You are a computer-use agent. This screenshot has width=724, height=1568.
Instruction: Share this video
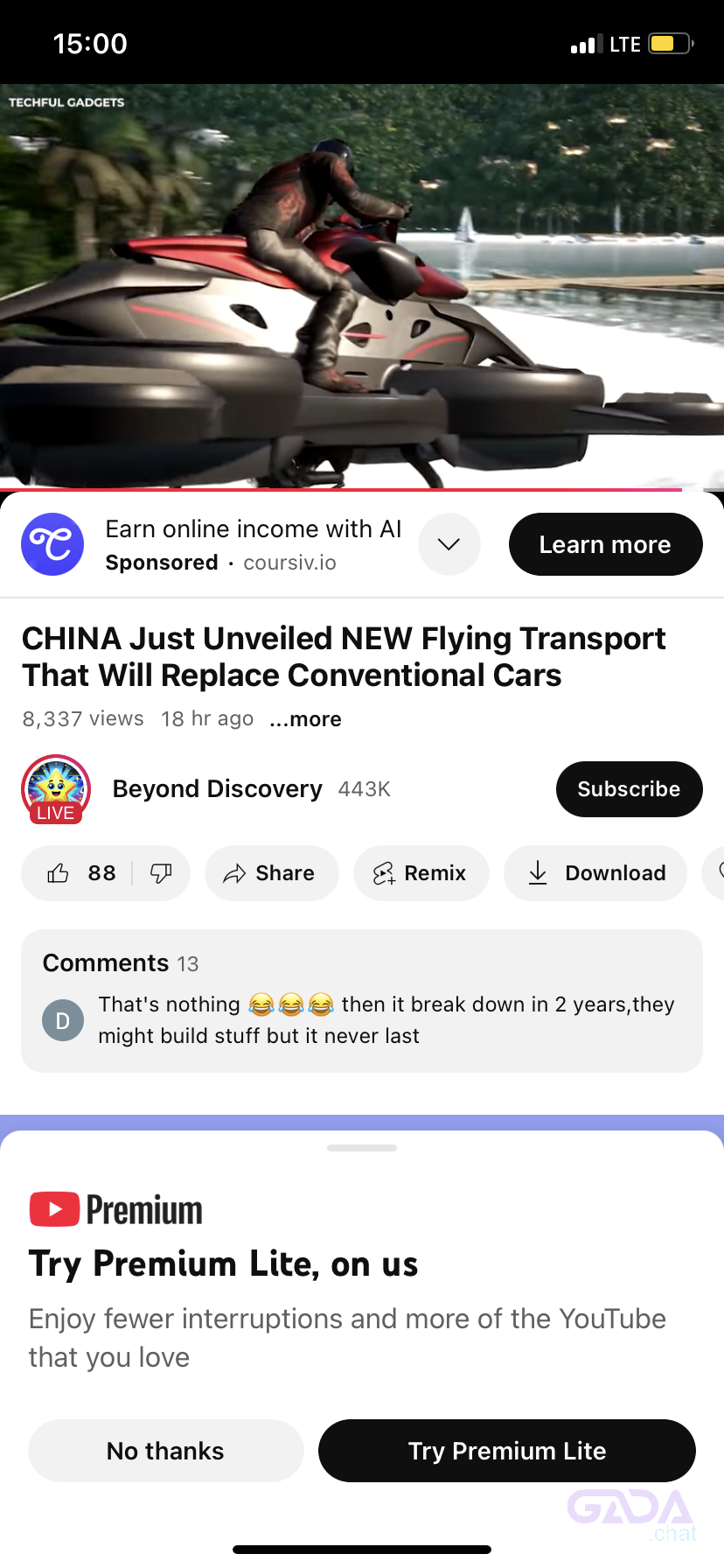[x=271, y=873]
